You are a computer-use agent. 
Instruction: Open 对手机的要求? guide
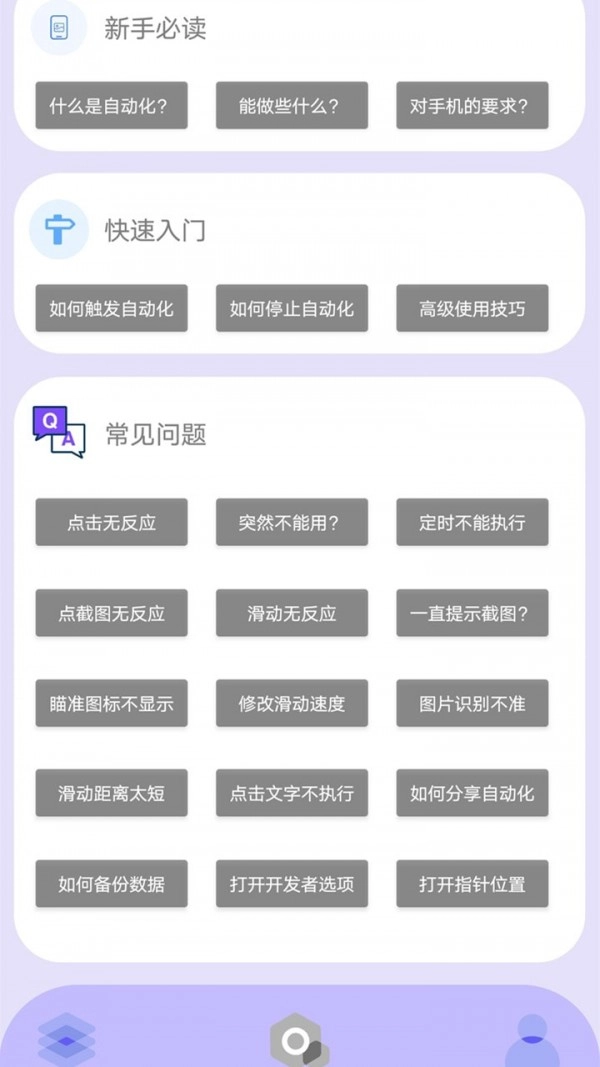pos(472,106)
